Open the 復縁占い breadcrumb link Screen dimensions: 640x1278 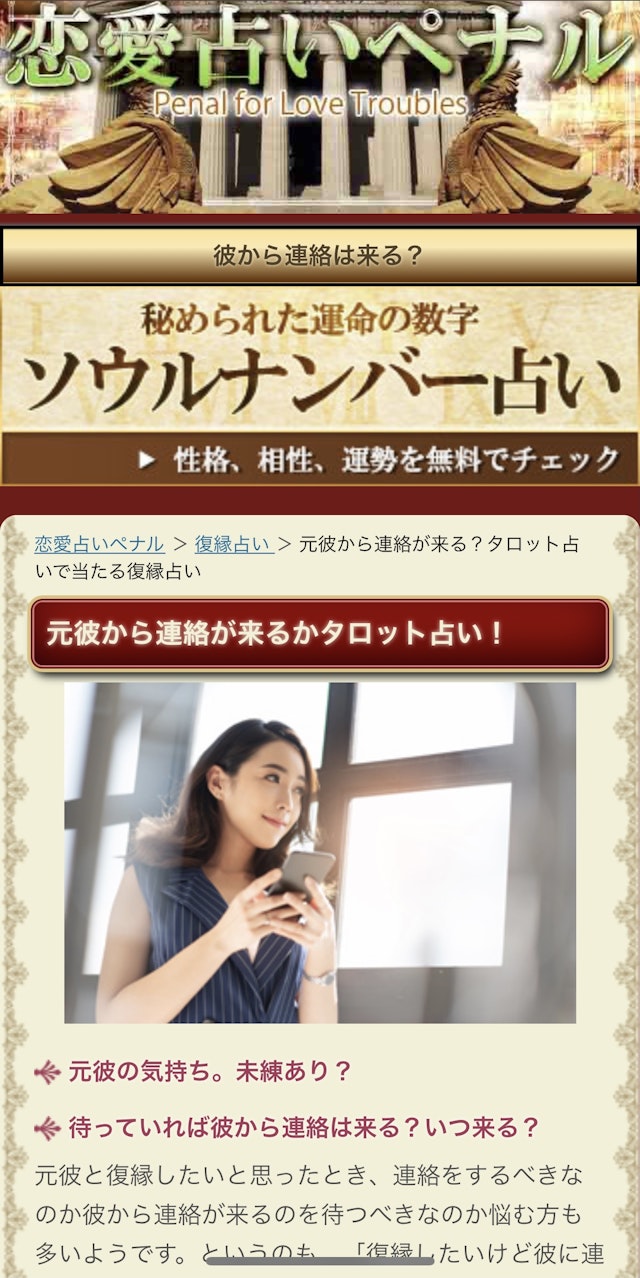tap(233, 544)
